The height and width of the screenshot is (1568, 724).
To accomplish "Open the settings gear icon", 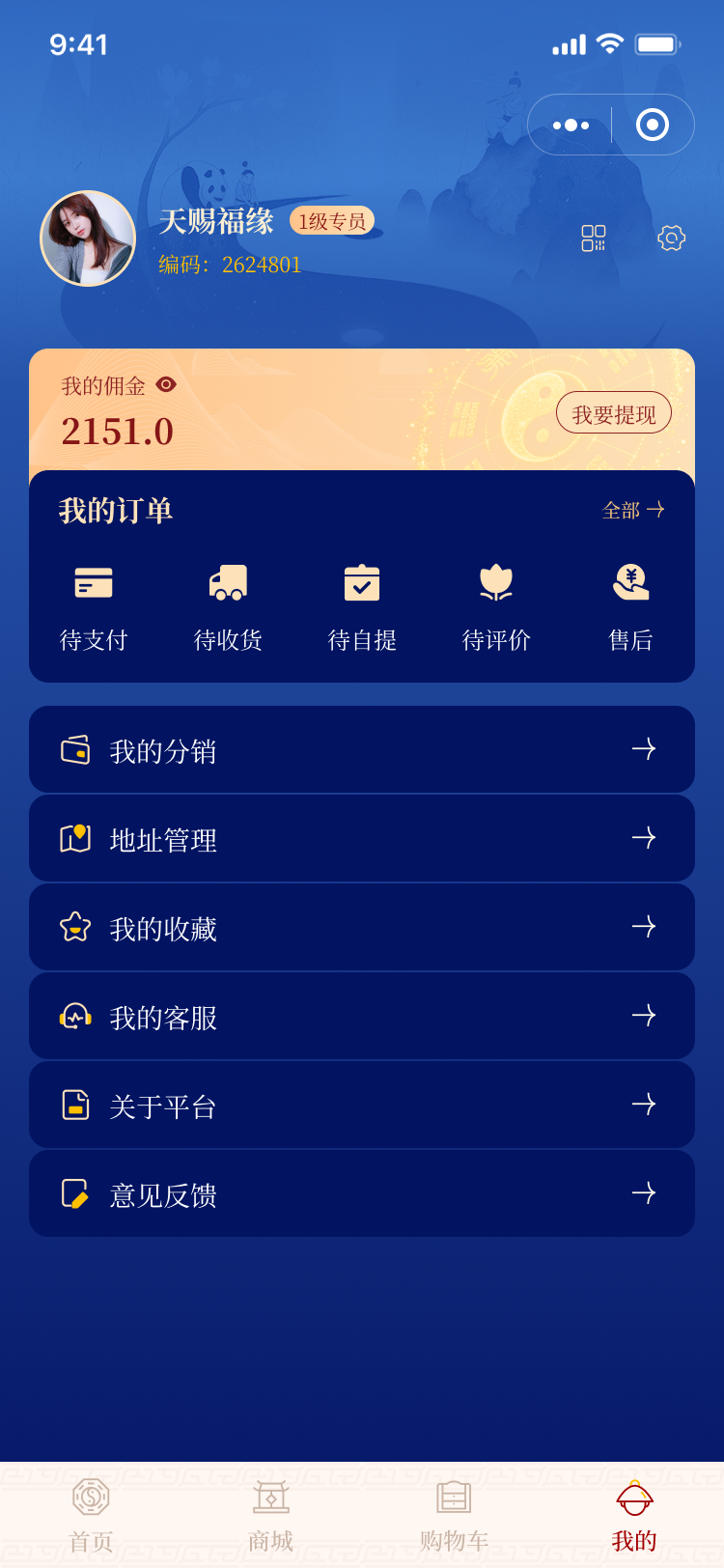I will [x=671, y=238].
